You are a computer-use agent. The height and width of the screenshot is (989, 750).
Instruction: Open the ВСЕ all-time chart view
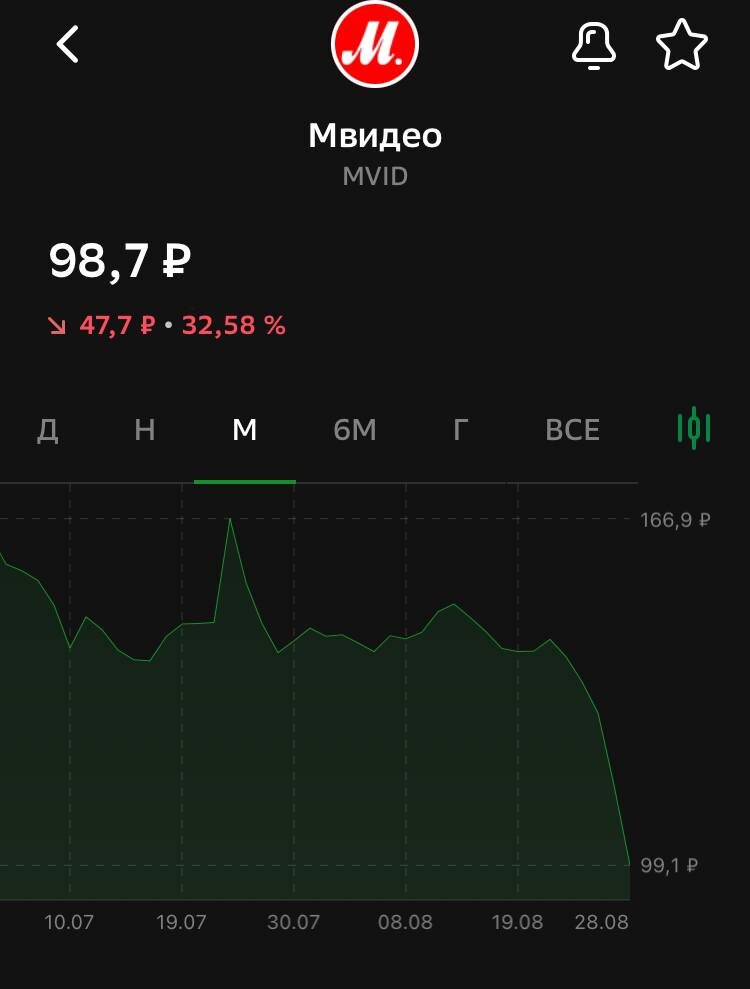(x=573, y=429)
